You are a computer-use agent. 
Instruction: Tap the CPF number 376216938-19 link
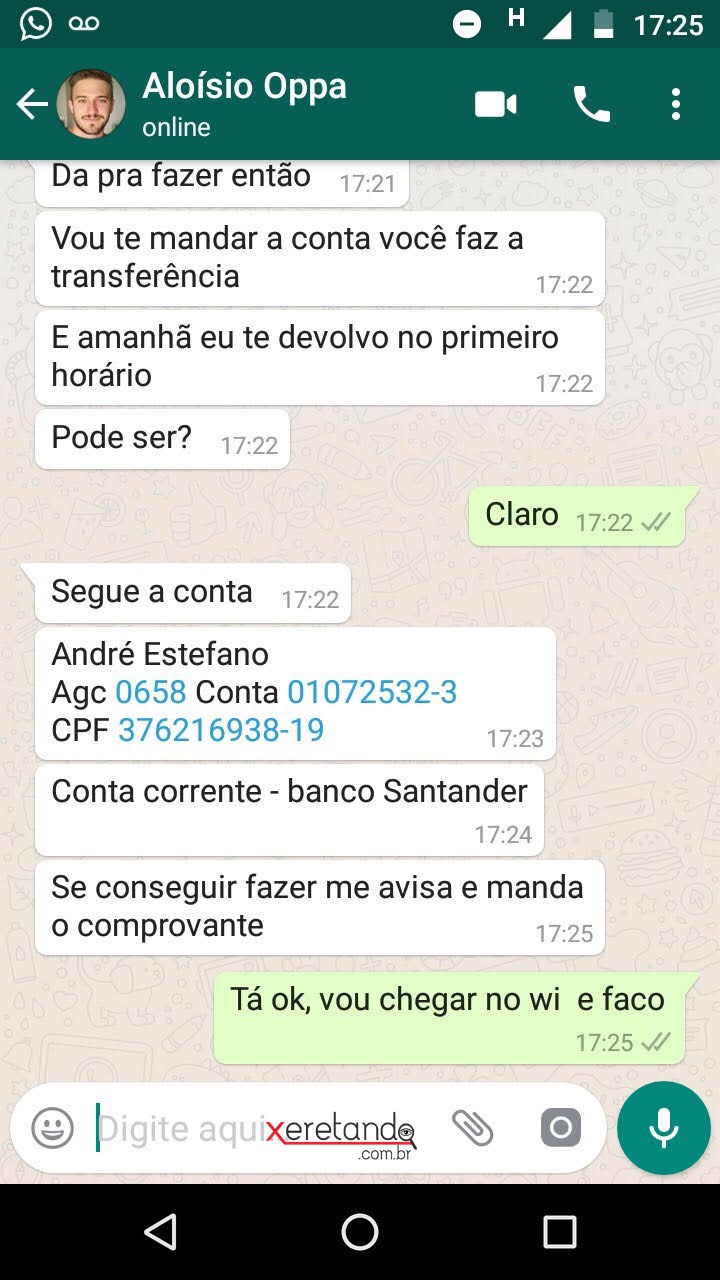221,730
